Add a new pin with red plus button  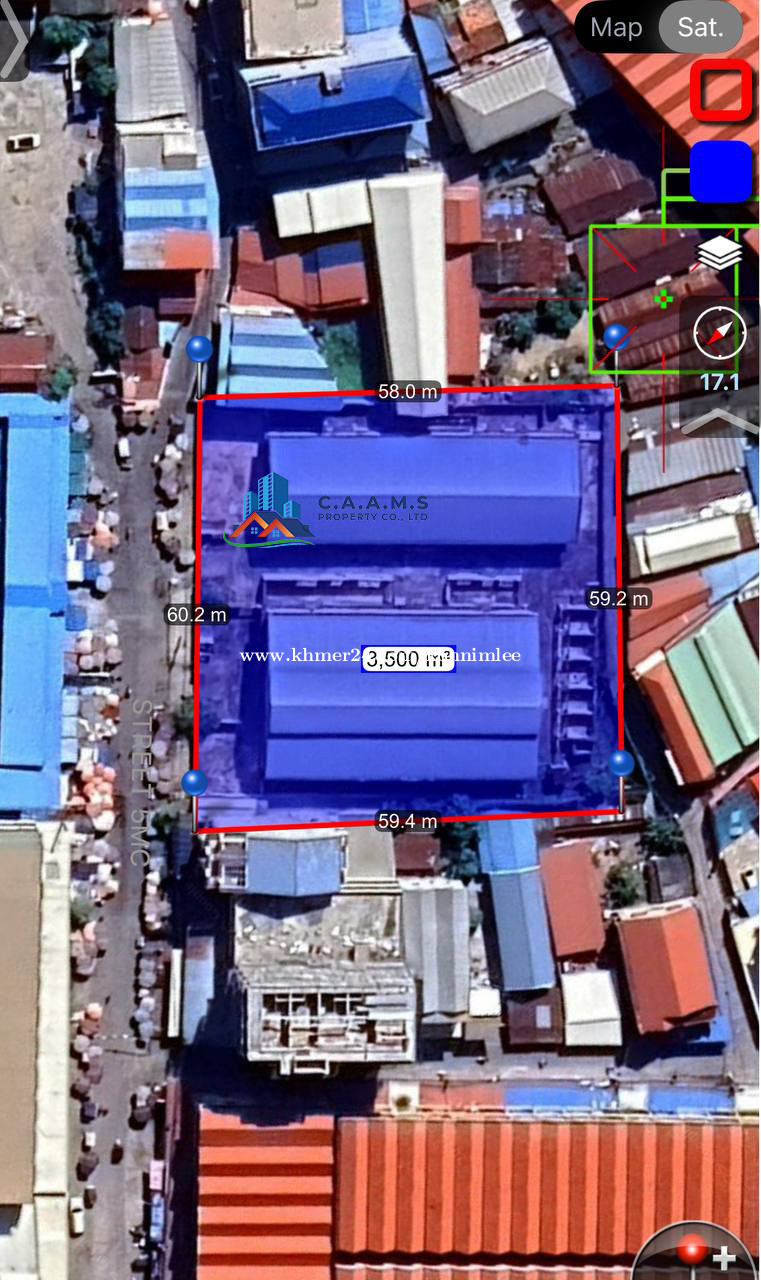click(x=702, y=1252)
